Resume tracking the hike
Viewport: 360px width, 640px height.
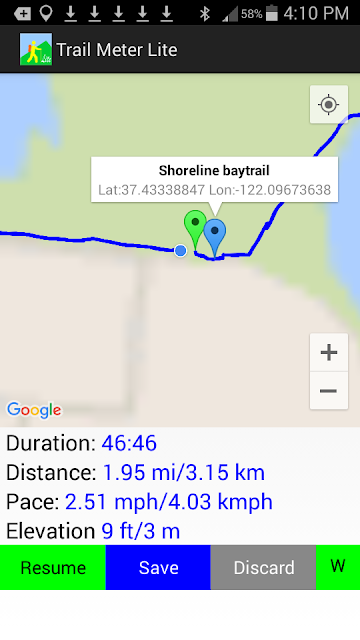coord(53,567)
